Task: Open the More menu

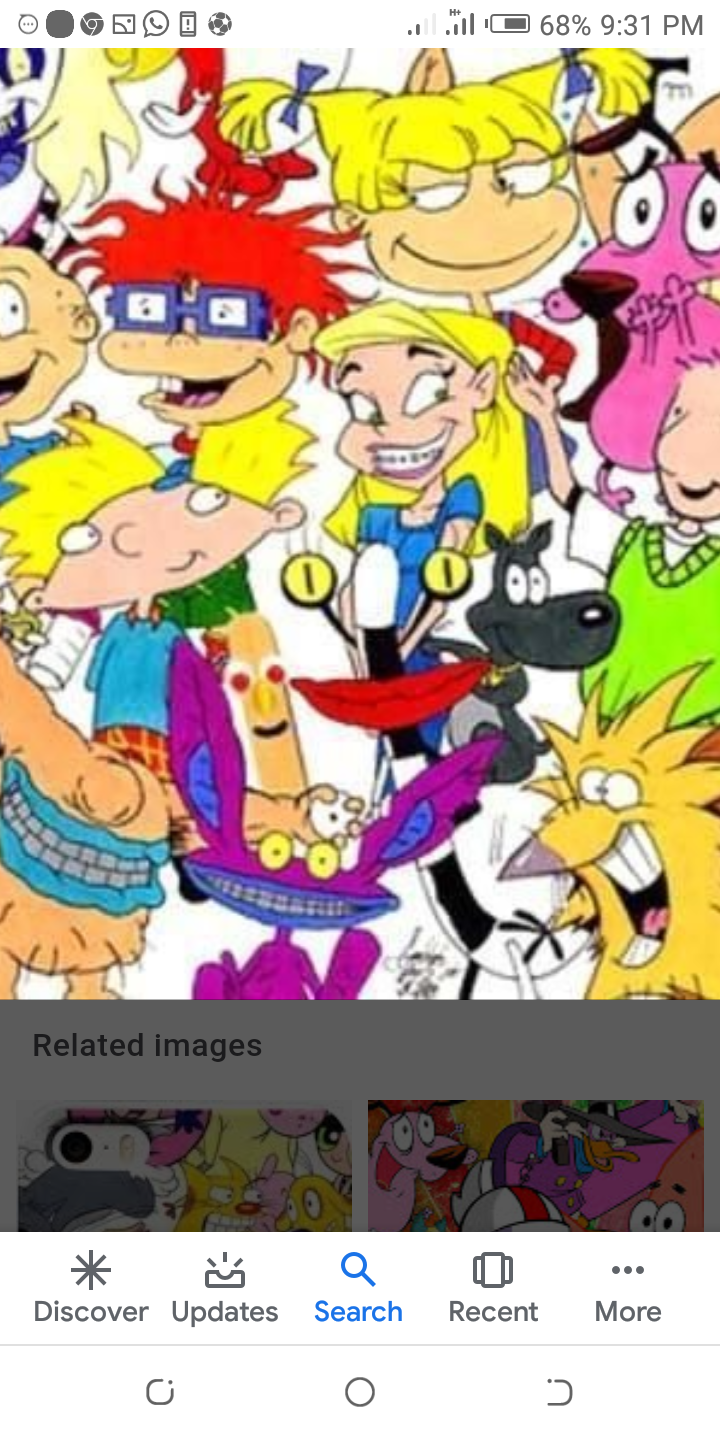Action: (627, 1290)
